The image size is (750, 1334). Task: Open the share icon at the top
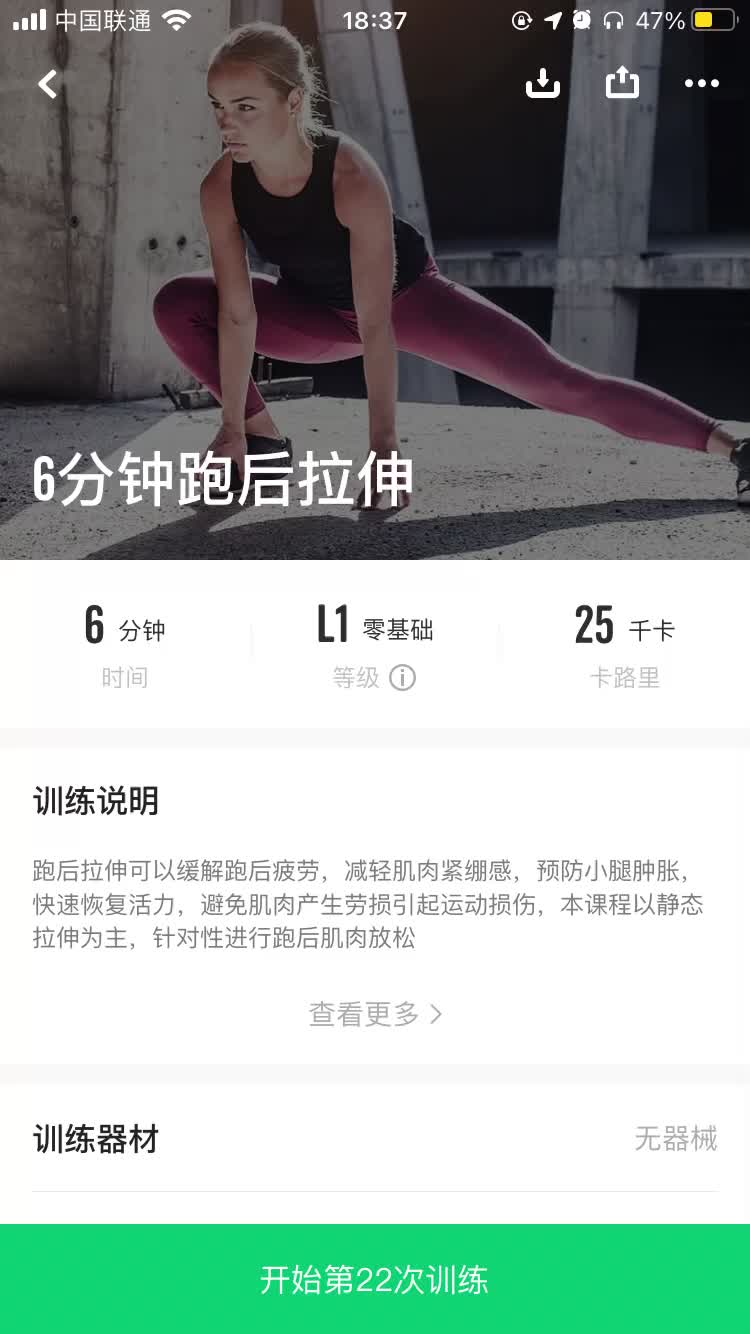pos(622,83)
